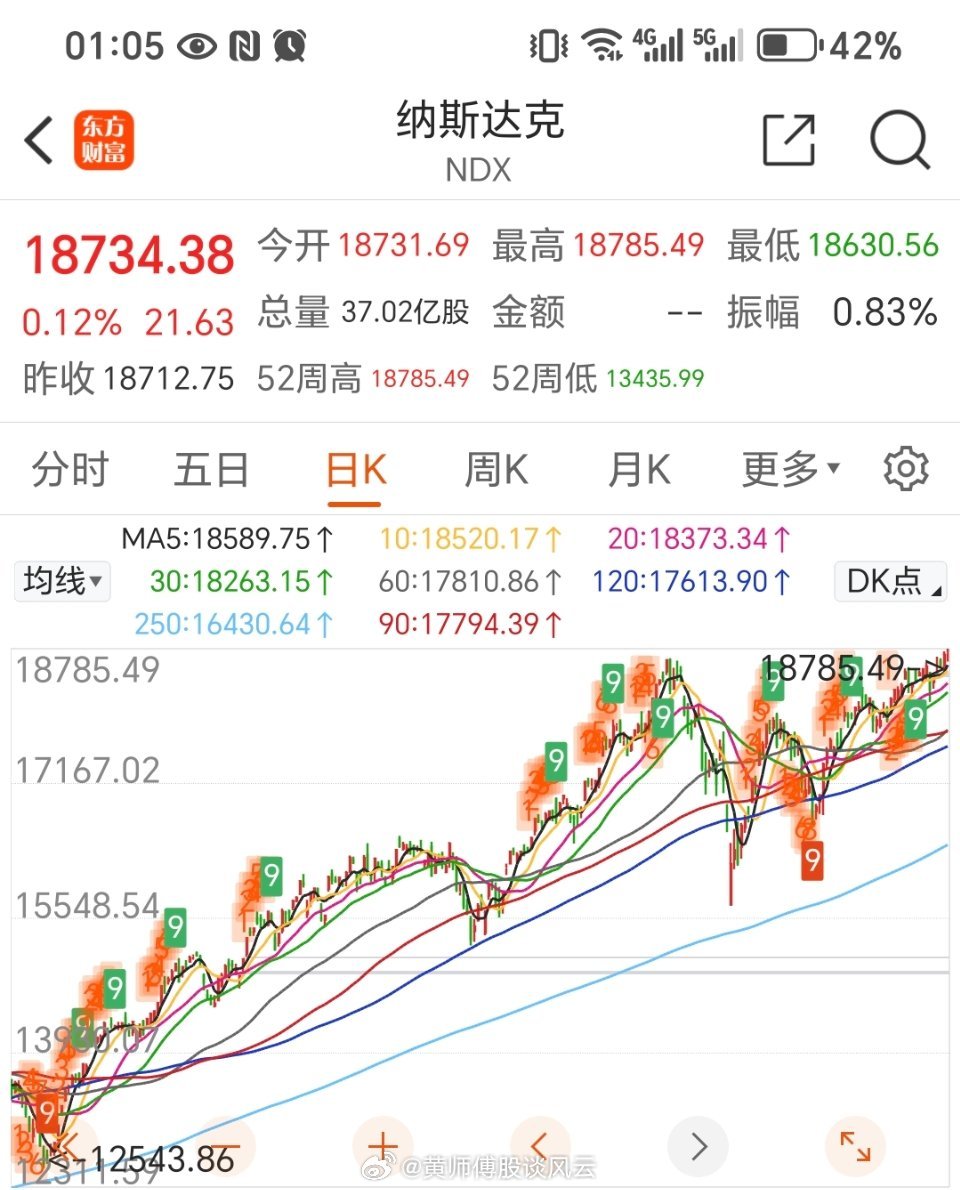Move the chart to later dates
Image resolution: width=960 pixels, height=1190 pixels.
pos(698,1146)
